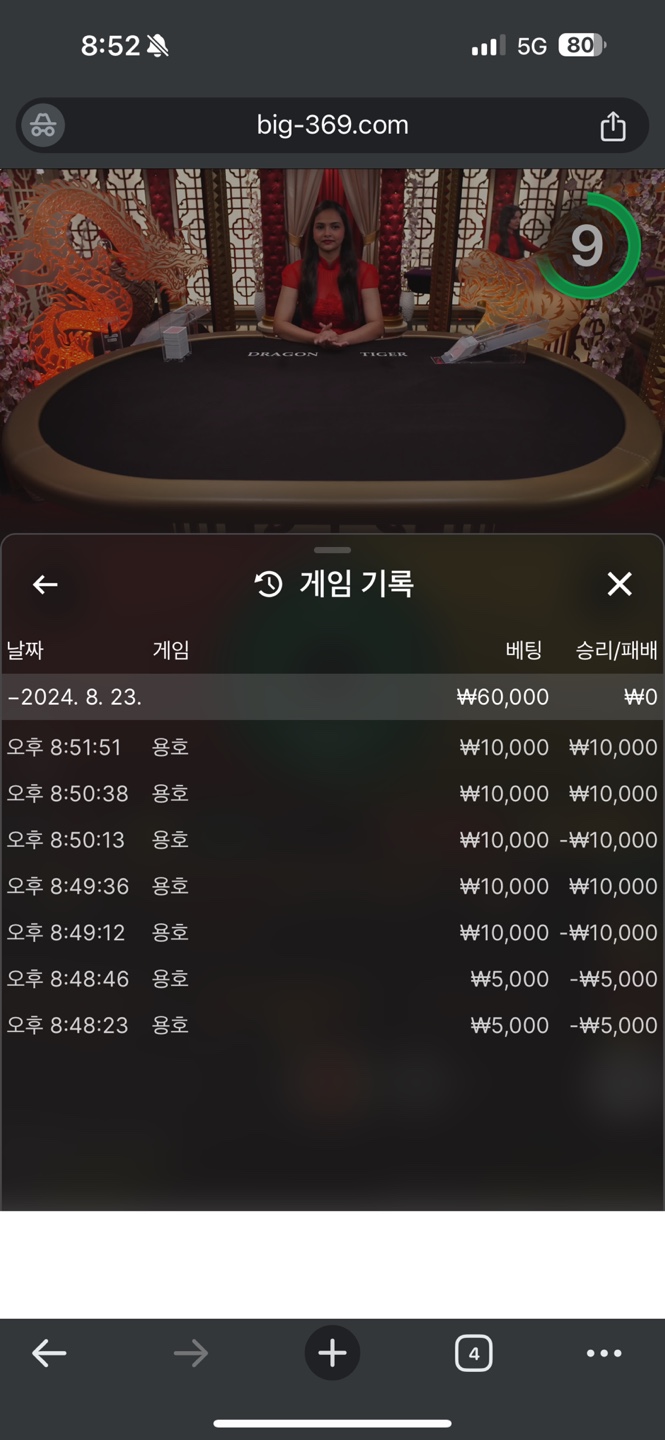Screen dimensions: 665x1440
Task: Open the 오후 8:51:51 용호 game record
Action: pyautogui.click(x=332, y=747)
